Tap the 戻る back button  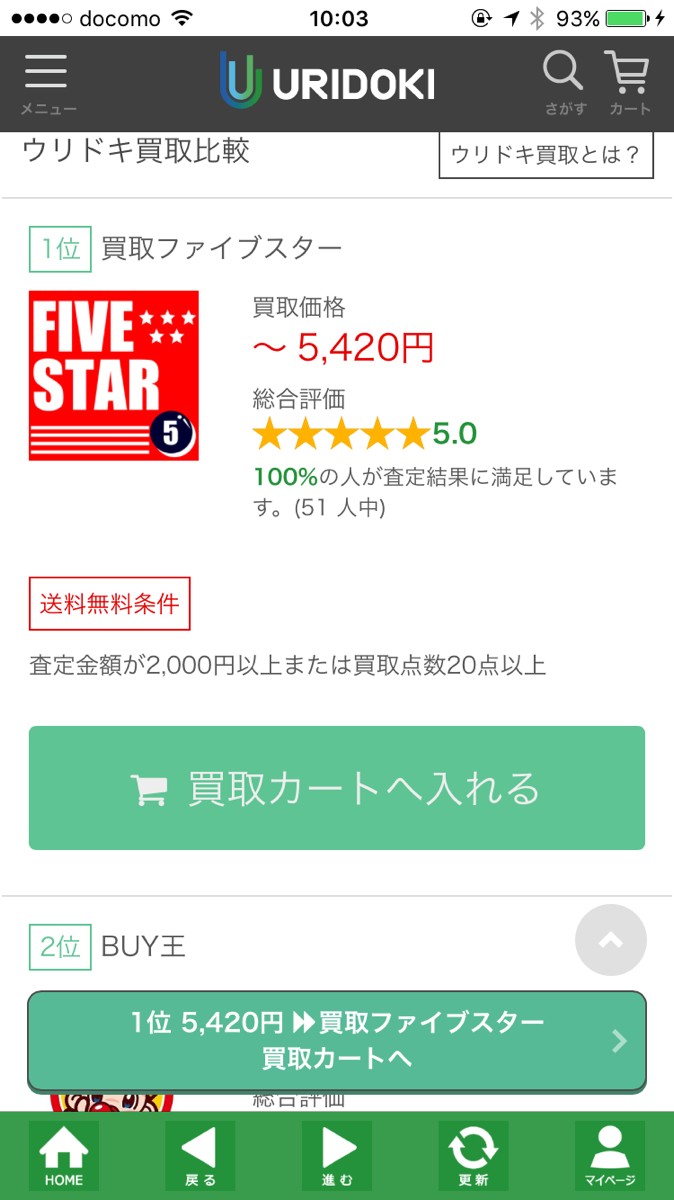coord(200,1156)
